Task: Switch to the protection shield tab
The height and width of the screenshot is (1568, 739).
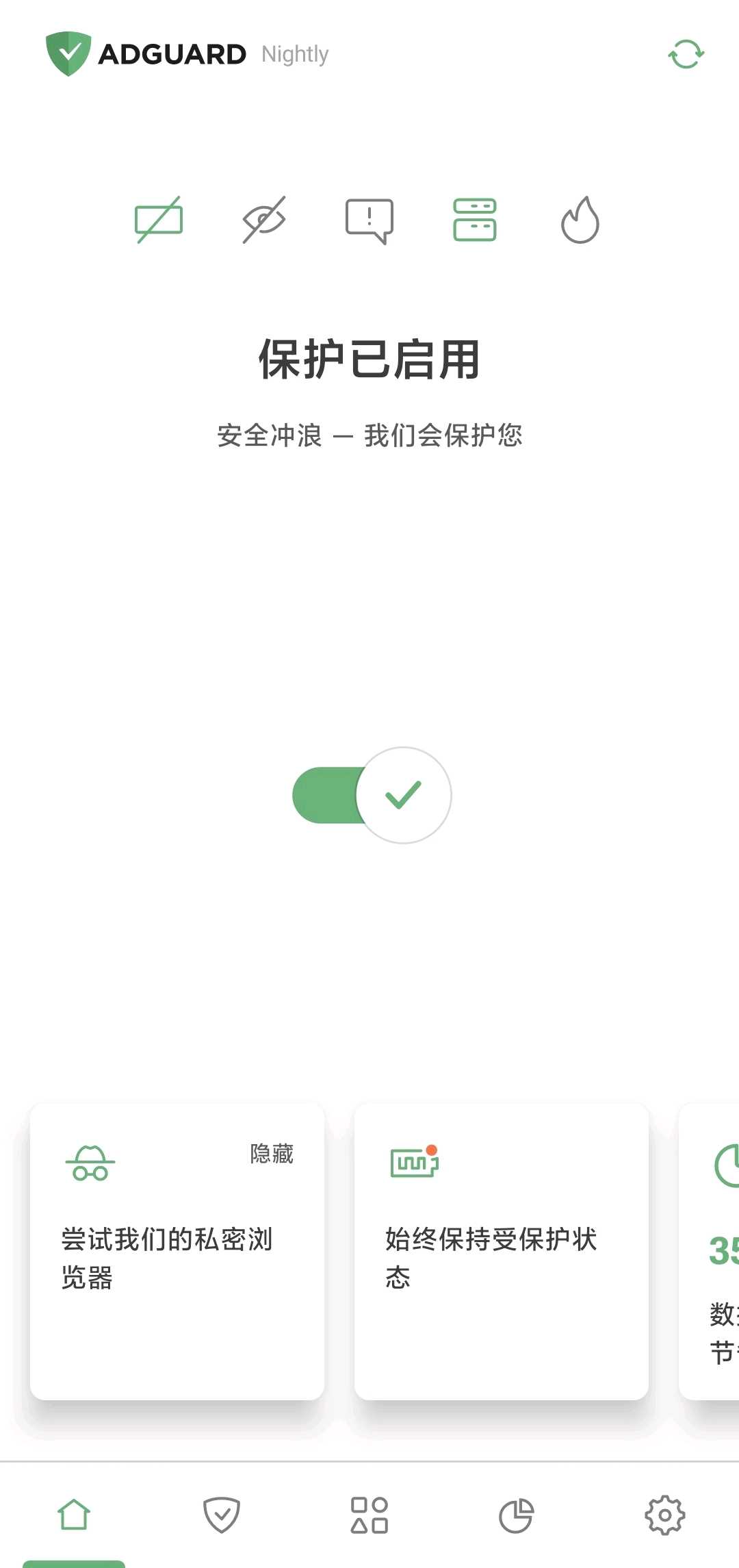Action: pyautogui.click(x=222, y=1515)
